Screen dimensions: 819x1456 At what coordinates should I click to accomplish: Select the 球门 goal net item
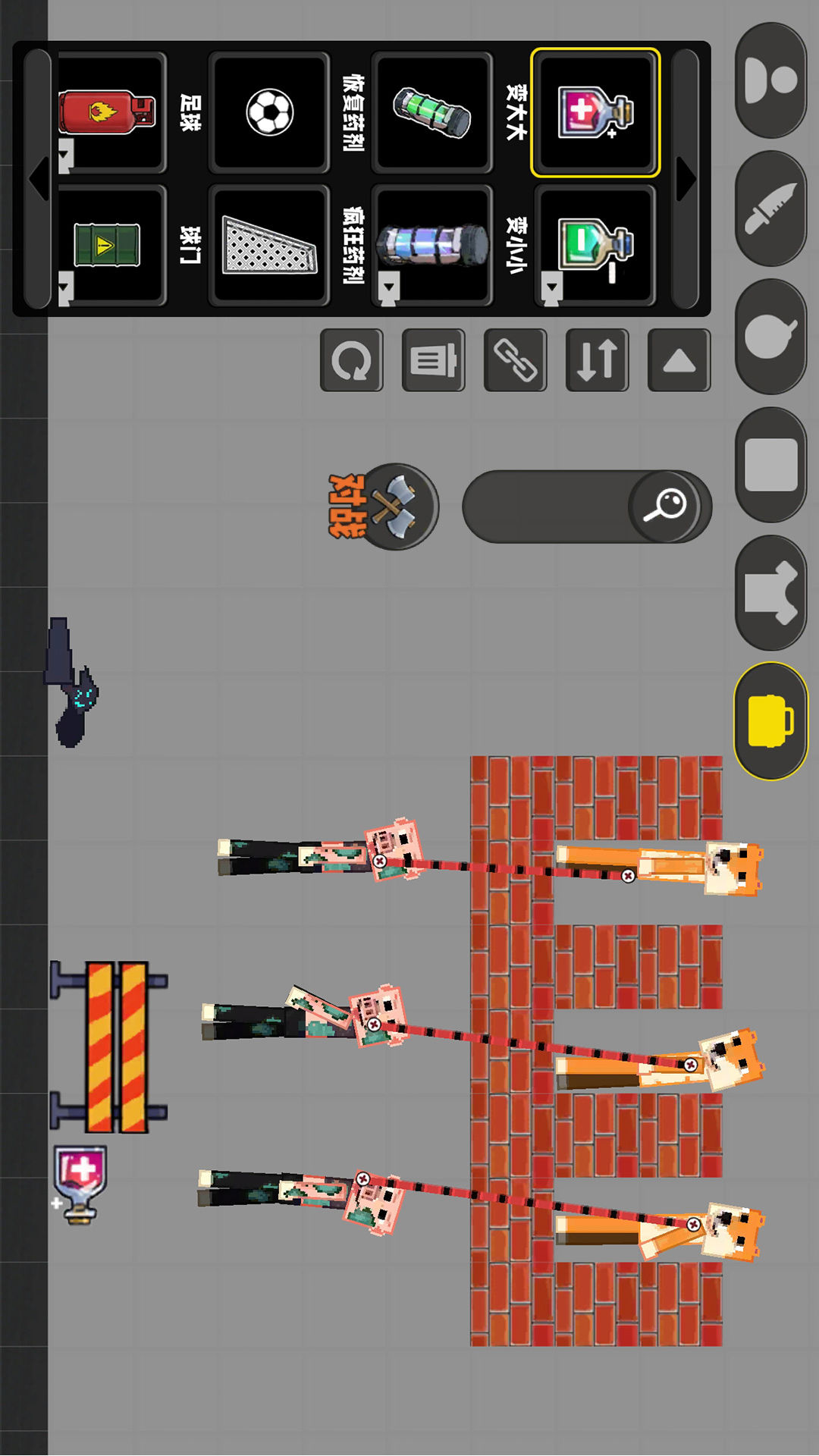point(269,245)
